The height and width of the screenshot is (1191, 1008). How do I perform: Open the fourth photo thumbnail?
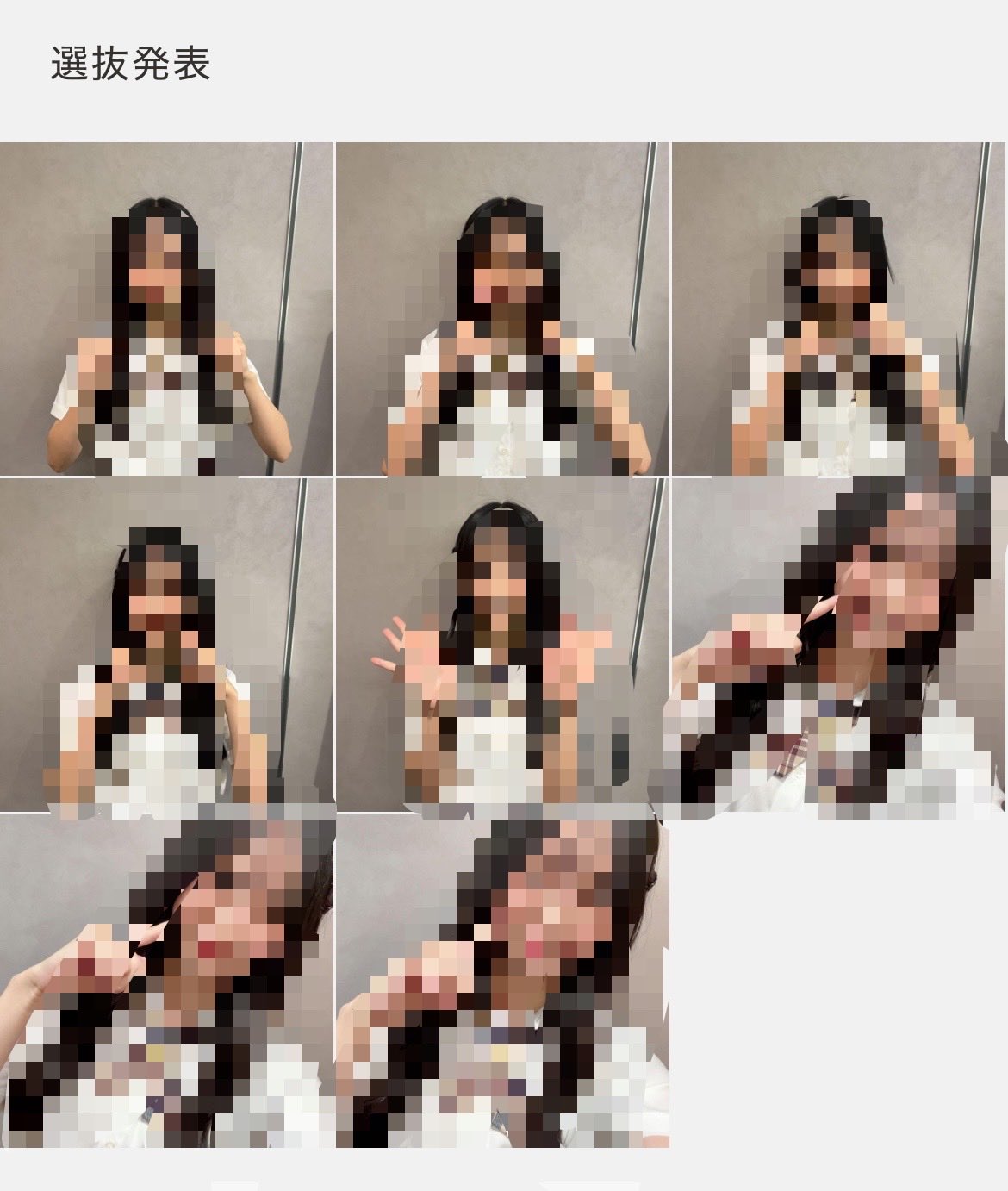point(166,645)
